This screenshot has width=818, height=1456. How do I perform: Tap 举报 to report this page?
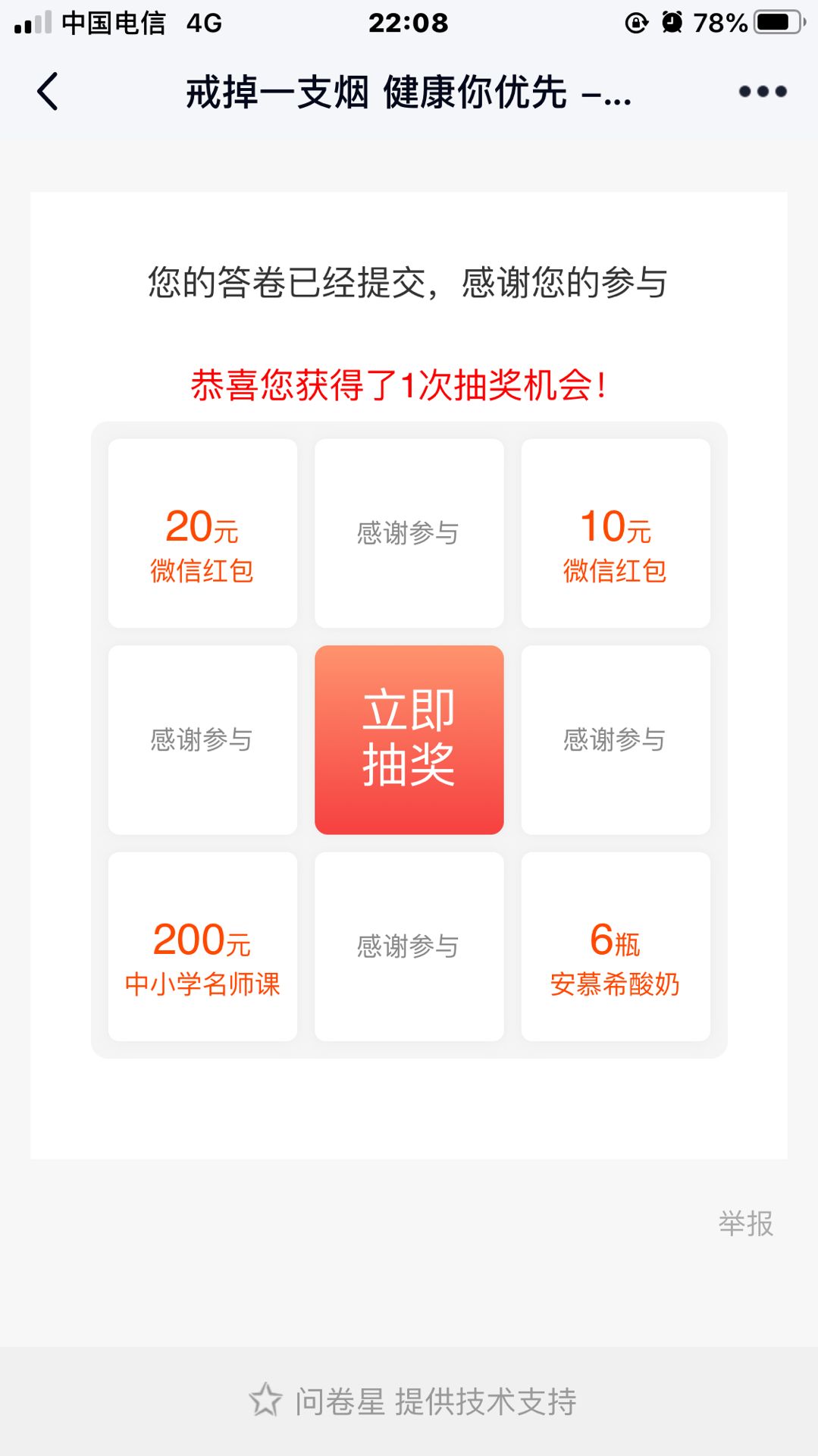point(745,1223)
